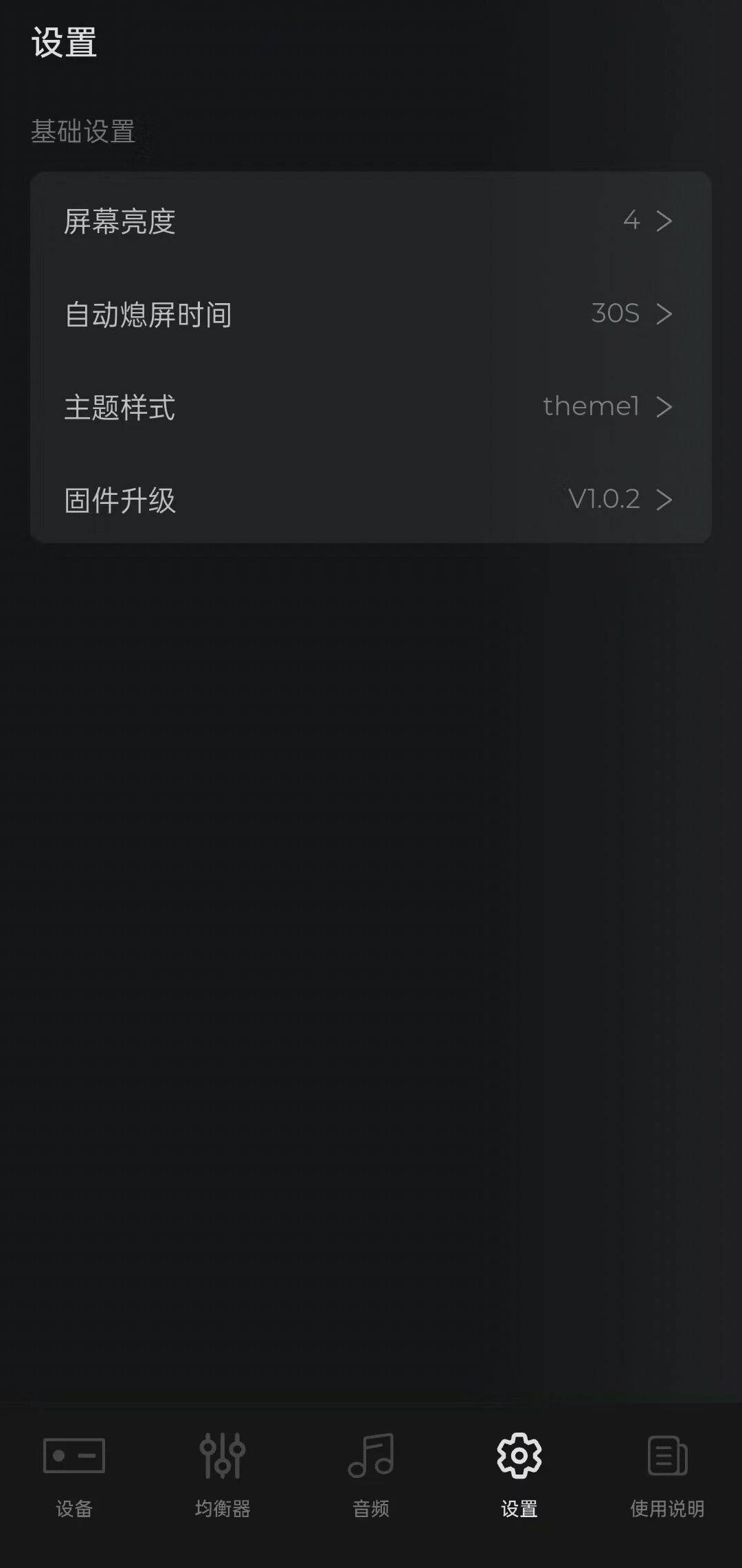
Task: Open the 屏幕亮度 brightness setting
Action: click(x=370, y=221)
